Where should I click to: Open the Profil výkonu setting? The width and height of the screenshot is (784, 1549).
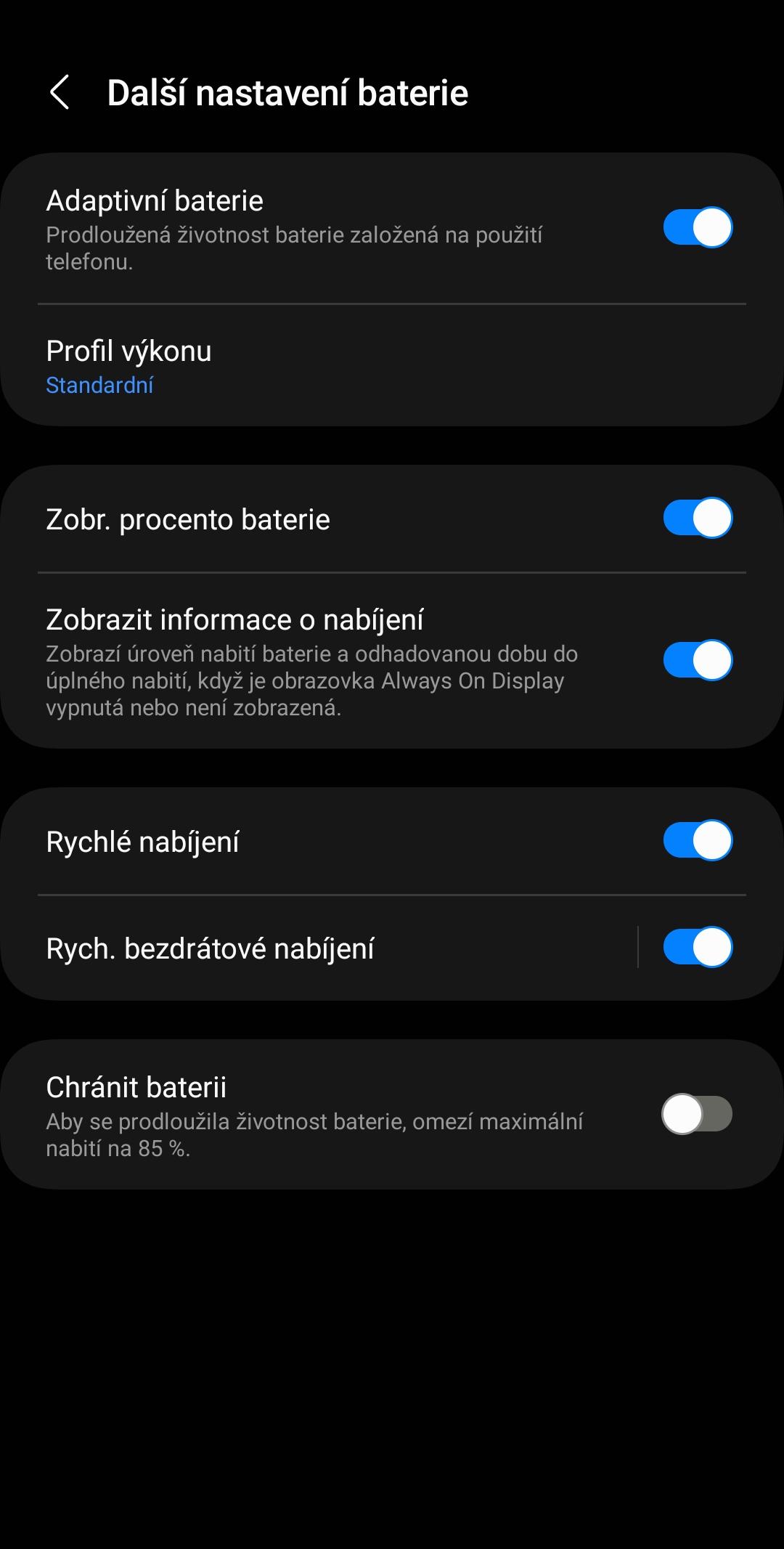coord(392,367)
